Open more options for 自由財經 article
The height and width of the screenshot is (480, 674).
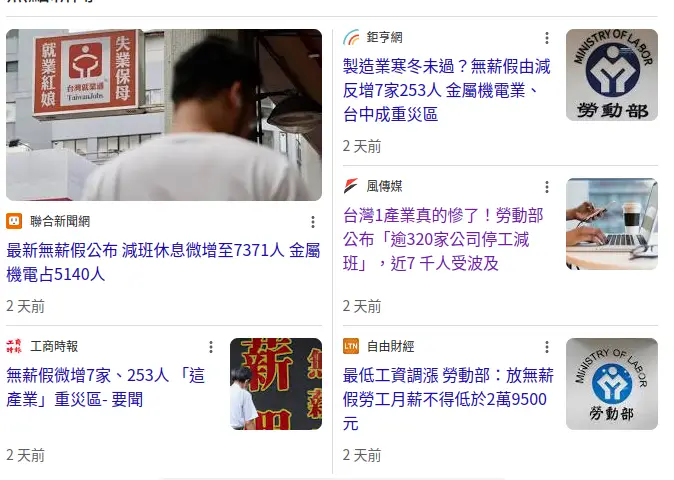[547, 347]
